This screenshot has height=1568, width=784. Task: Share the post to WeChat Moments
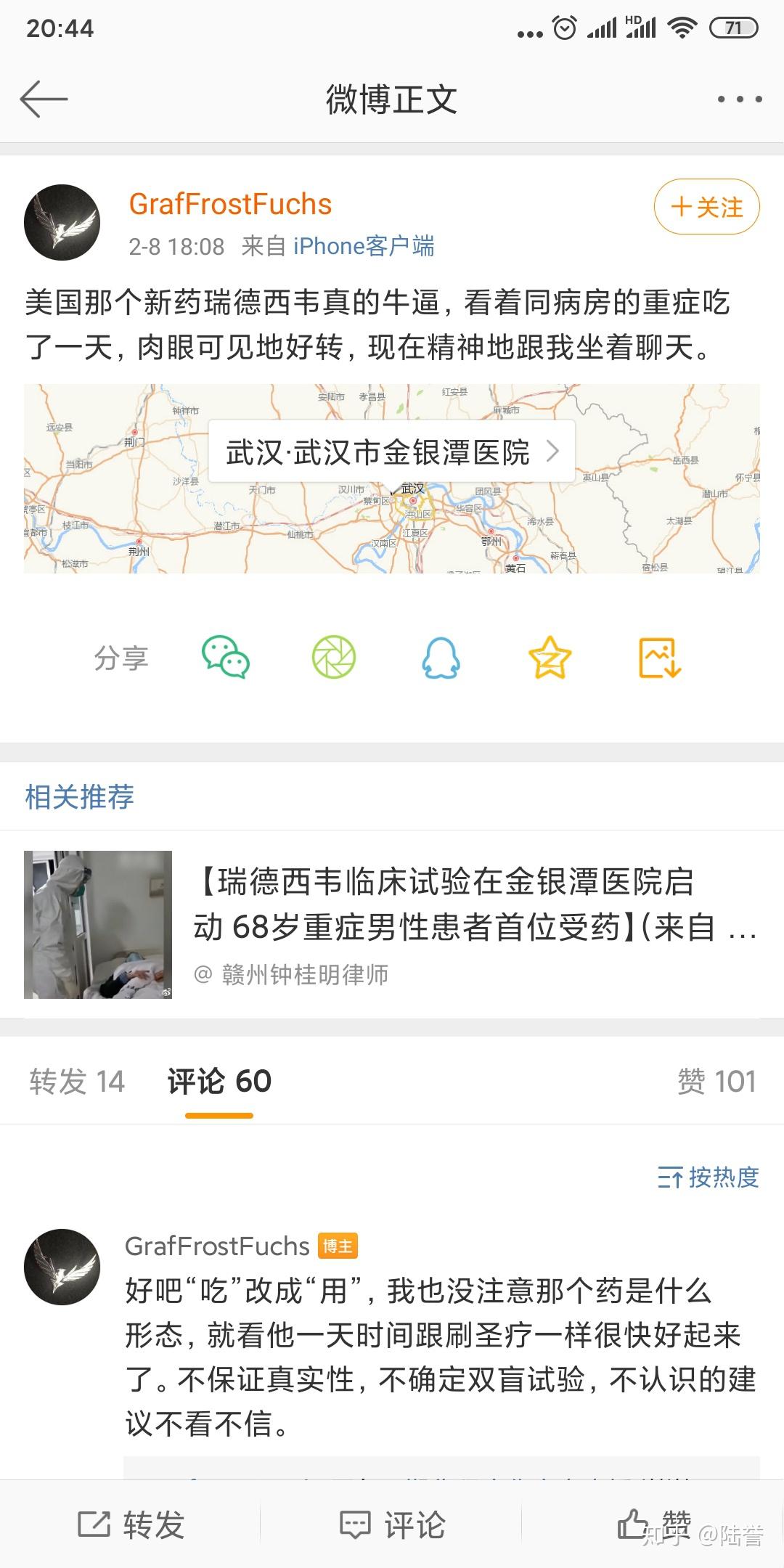[x=334, y=658]
